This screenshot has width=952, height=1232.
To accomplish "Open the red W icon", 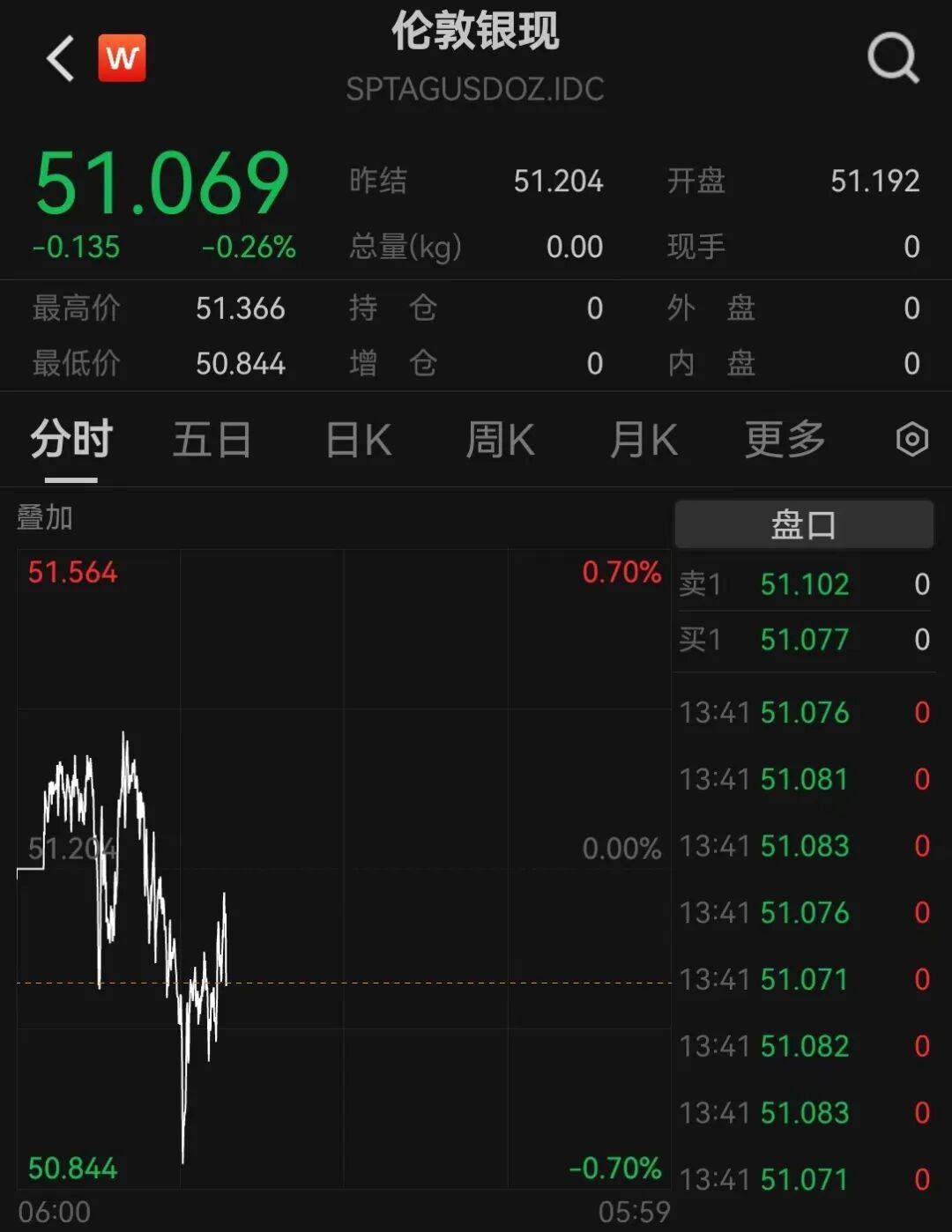I will pos(122,58).
